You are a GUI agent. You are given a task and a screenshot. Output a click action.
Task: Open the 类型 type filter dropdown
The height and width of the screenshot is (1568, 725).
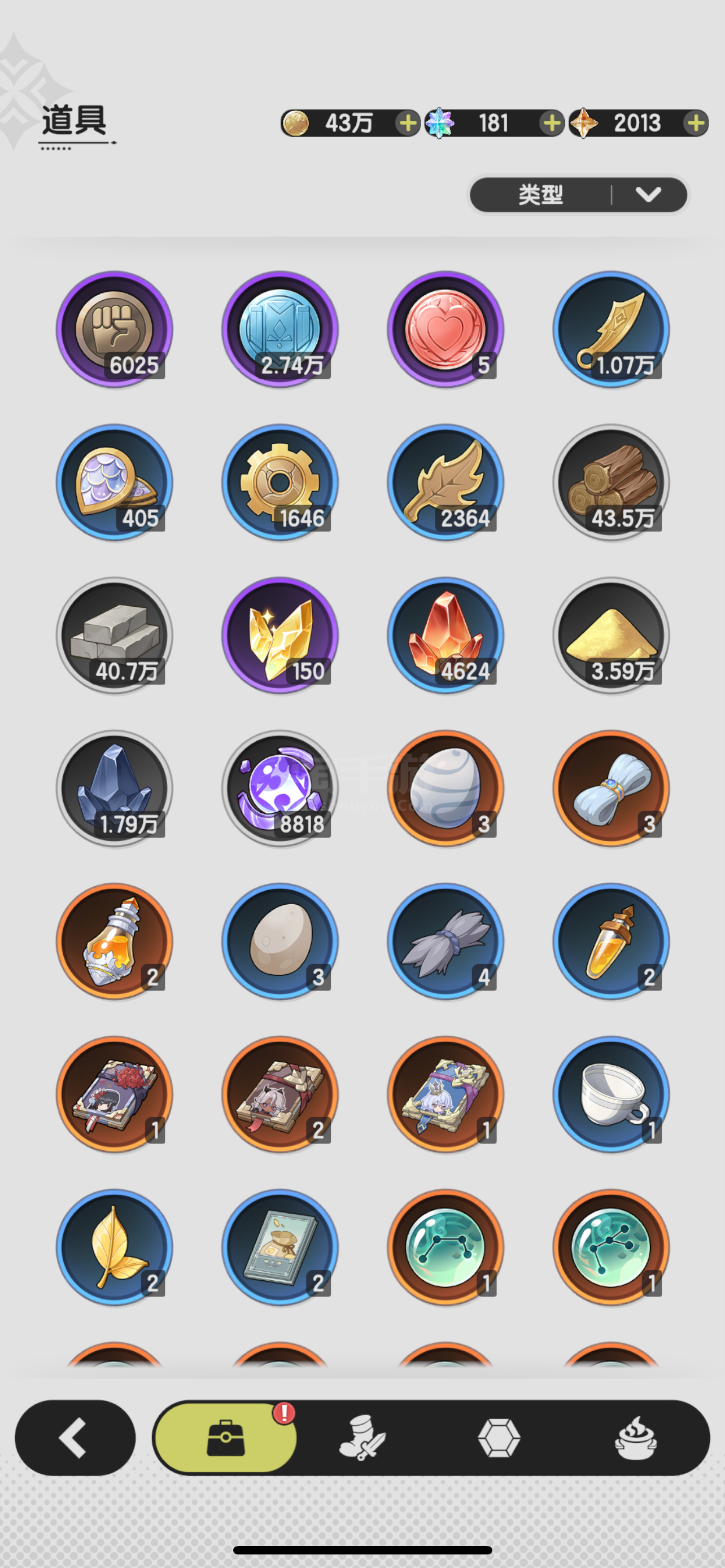578,195
